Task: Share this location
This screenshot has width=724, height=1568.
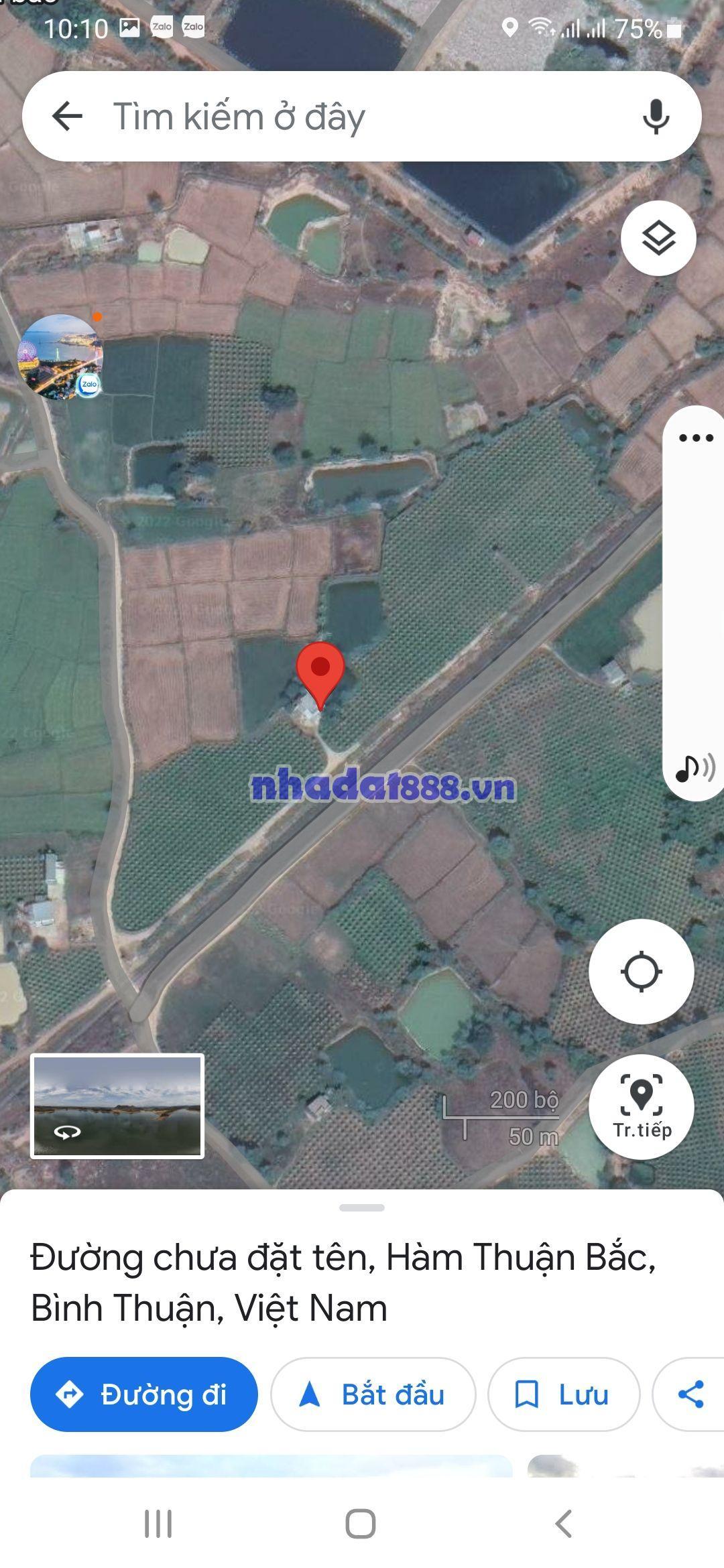Action: coord(690,1395)
